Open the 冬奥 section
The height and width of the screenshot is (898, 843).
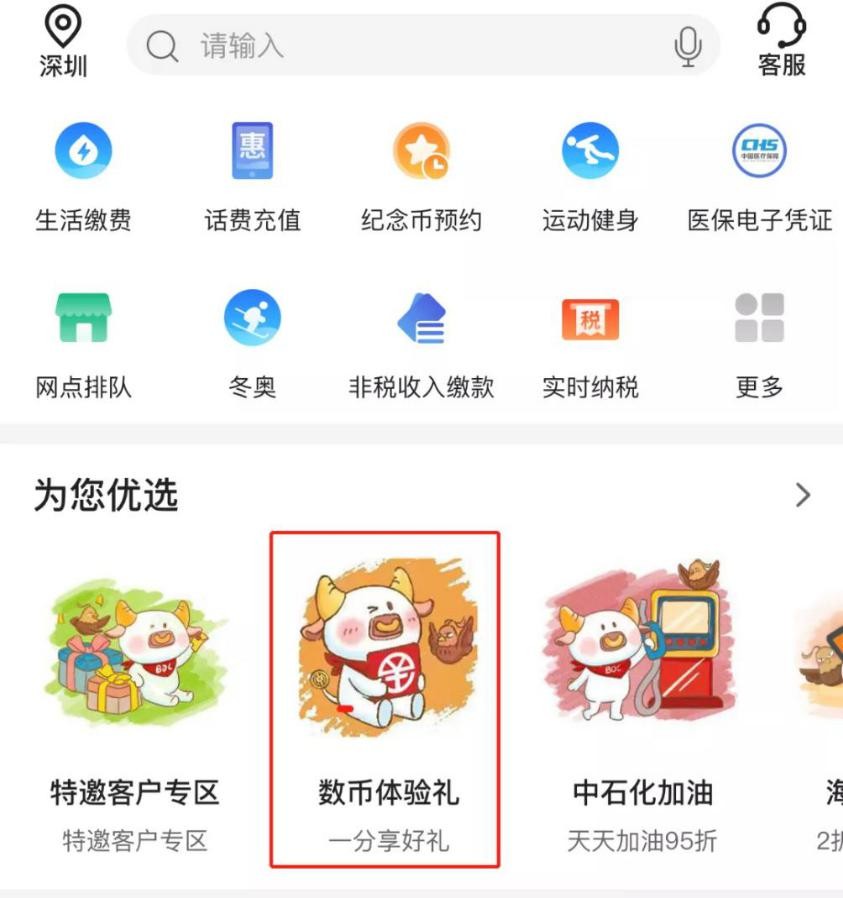tap(252, 346)
